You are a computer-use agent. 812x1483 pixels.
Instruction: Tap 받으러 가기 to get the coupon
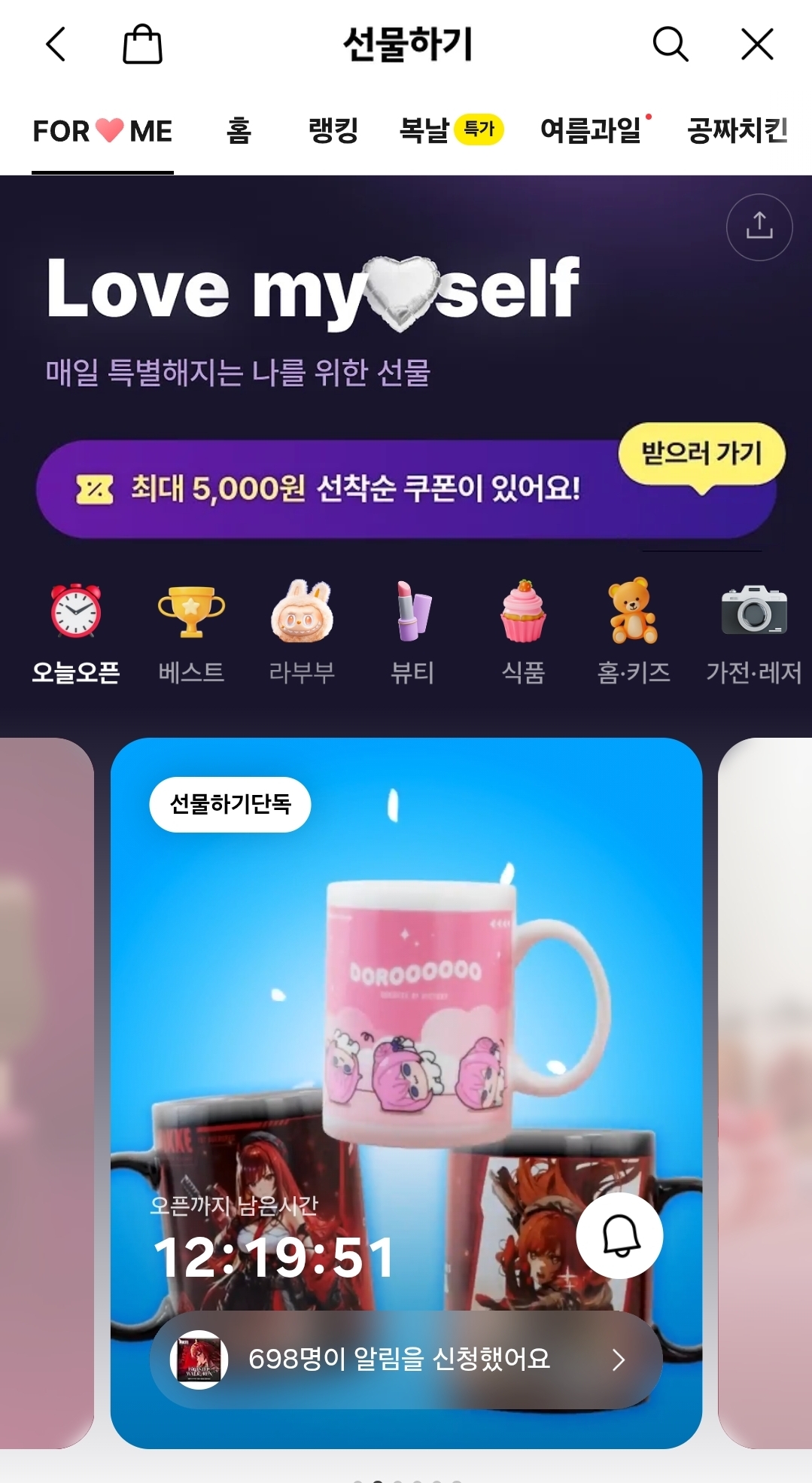point(701,454)
